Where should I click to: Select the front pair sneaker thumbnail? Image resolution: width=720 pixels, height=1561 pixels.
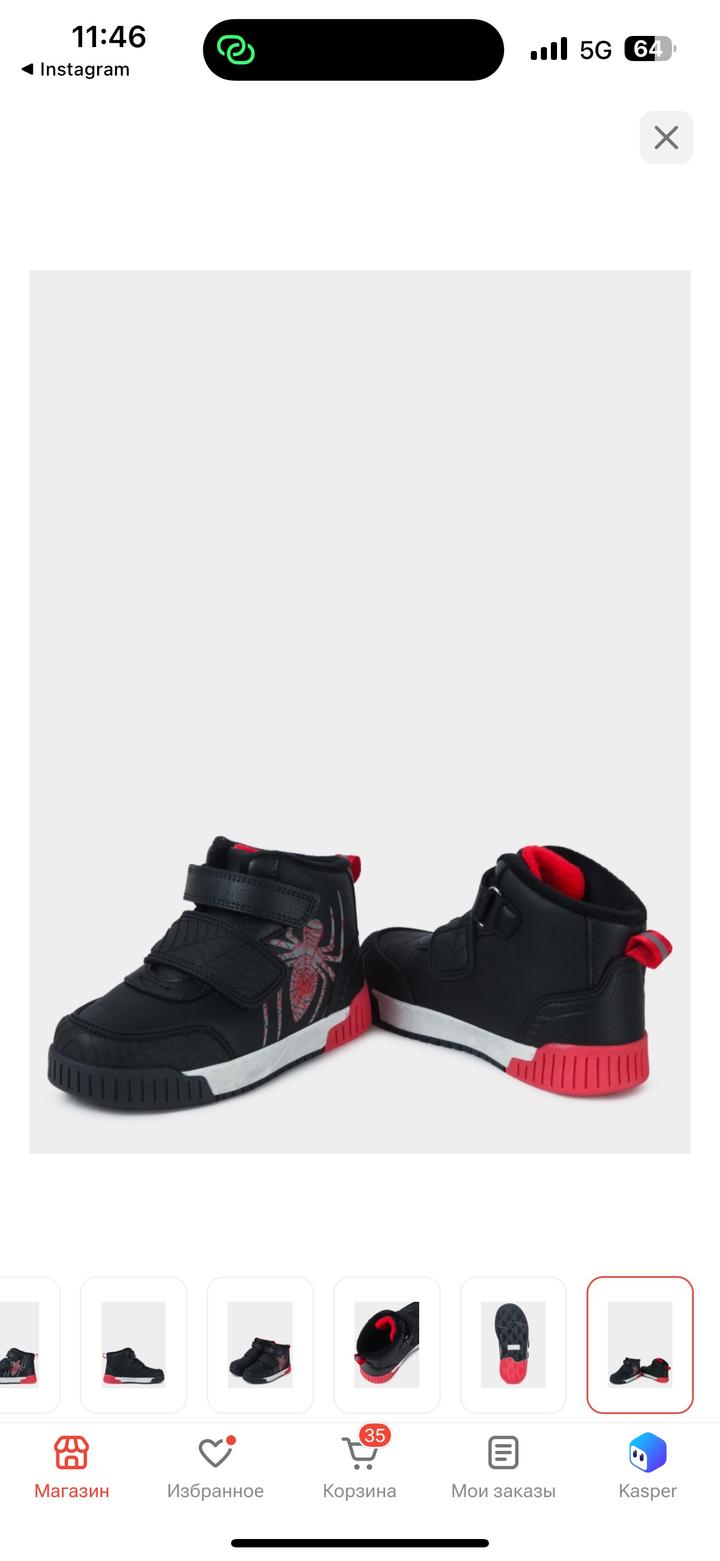click(x=260, y=1344)
